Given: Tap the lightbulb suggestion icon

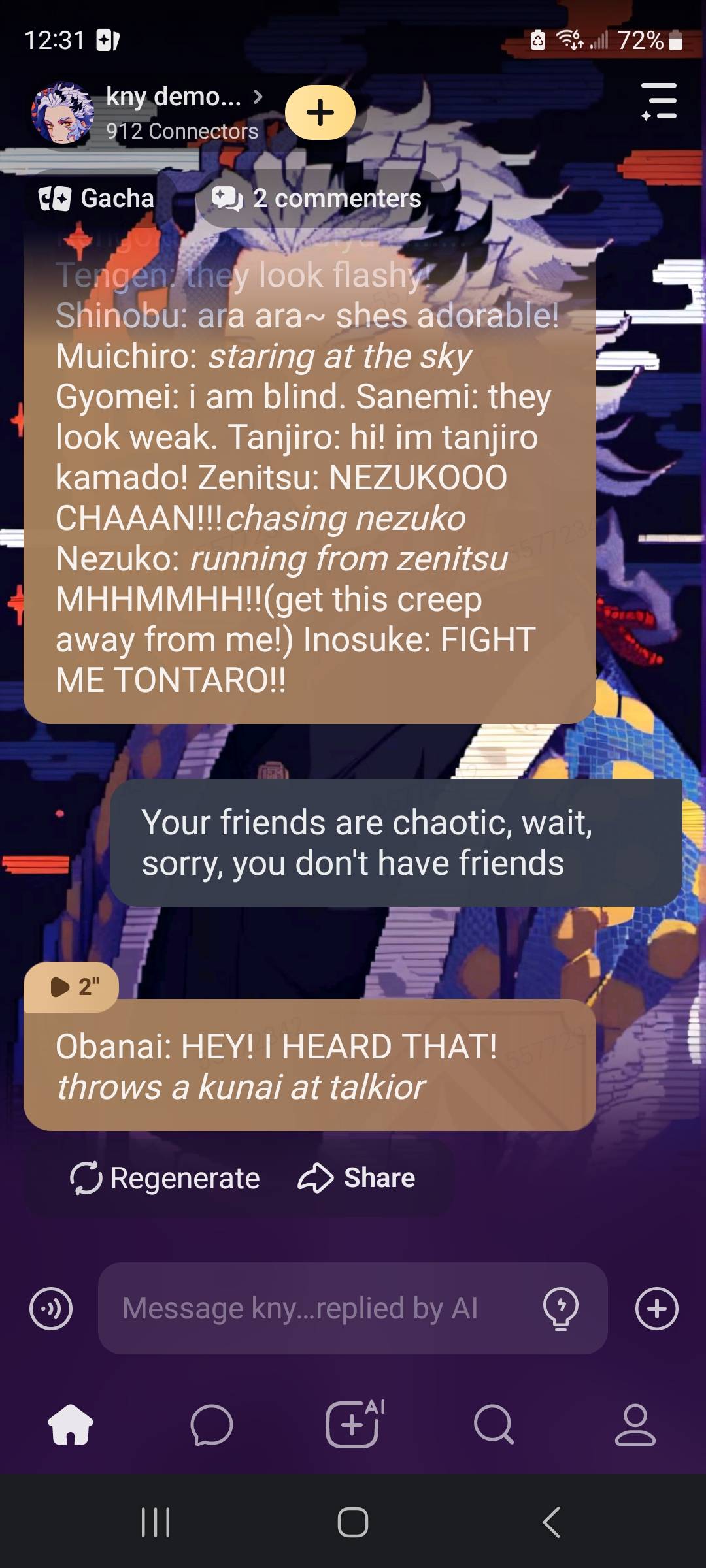Looking at the screenshot, I should (x=560, y=1309).
